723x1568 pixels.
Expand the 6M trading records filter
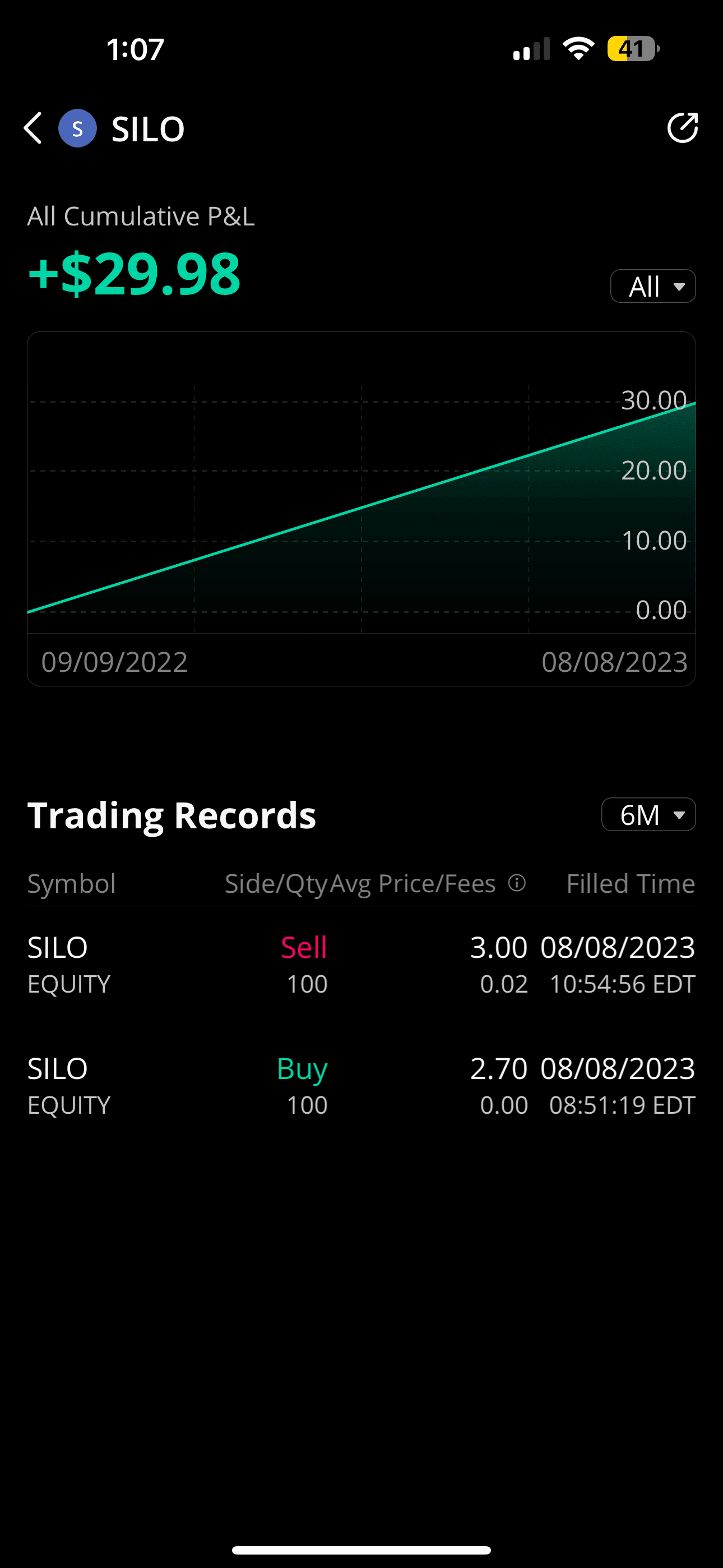tap(648, 814)
